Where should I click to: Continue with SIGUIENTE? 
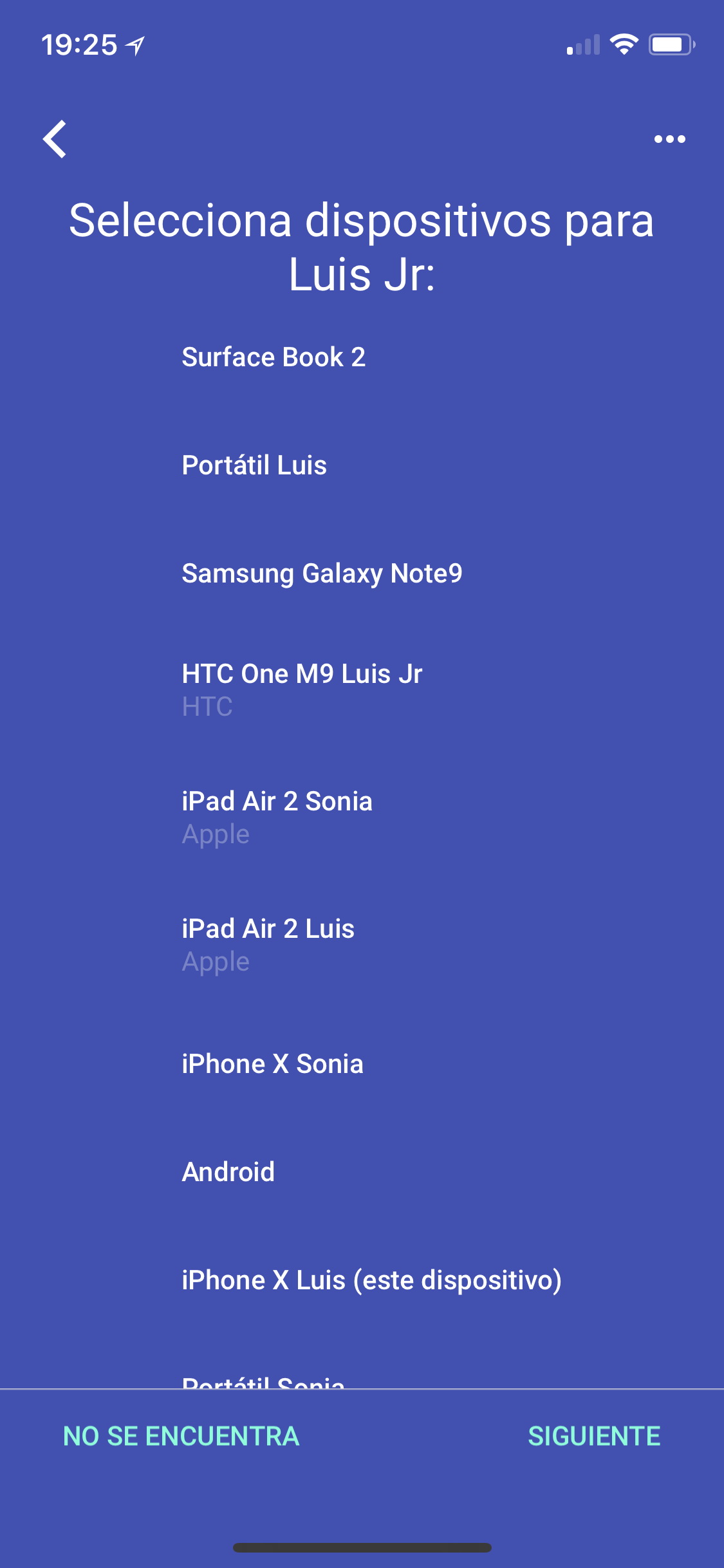594,1436
